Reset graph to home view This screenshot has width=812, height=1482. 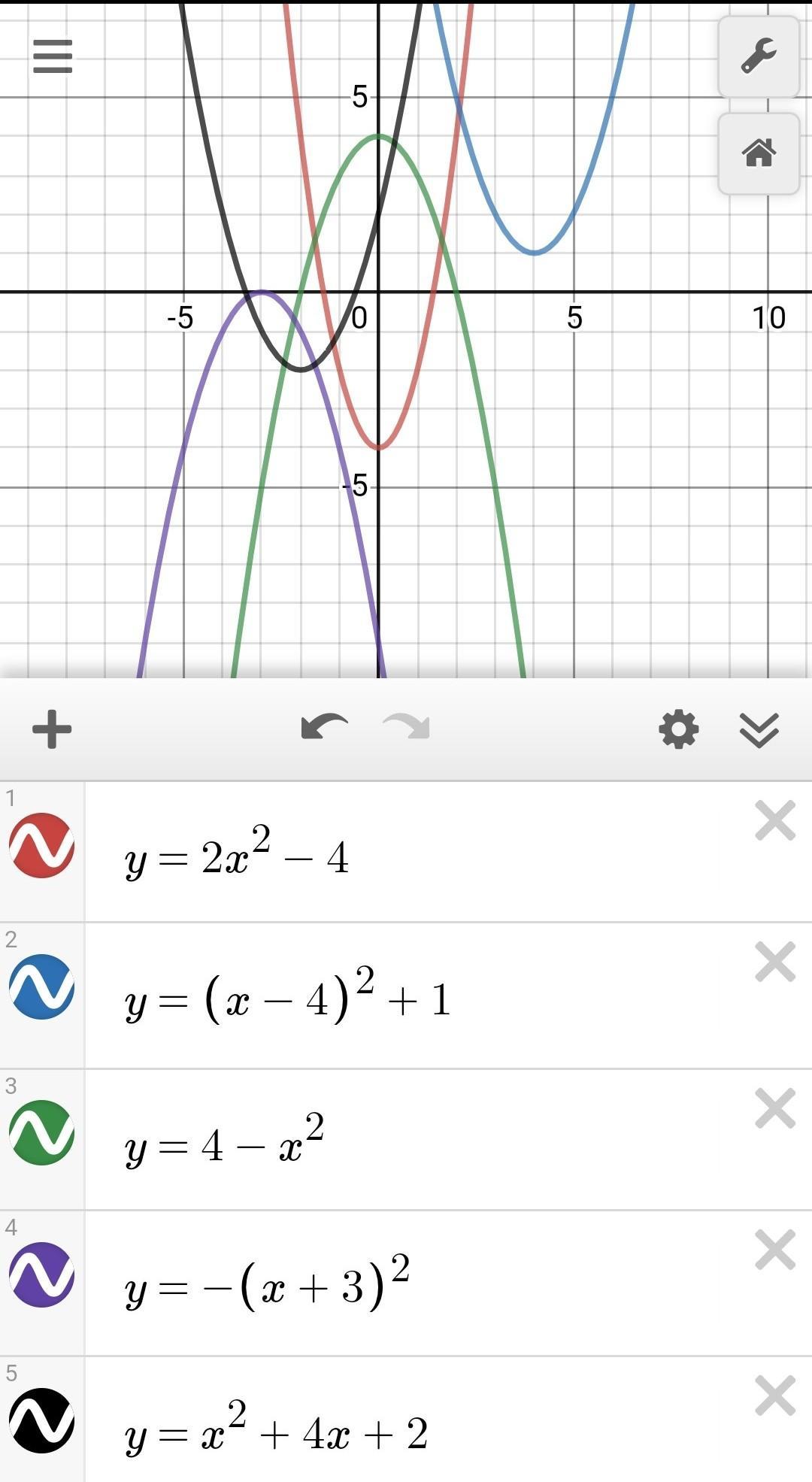759,153
